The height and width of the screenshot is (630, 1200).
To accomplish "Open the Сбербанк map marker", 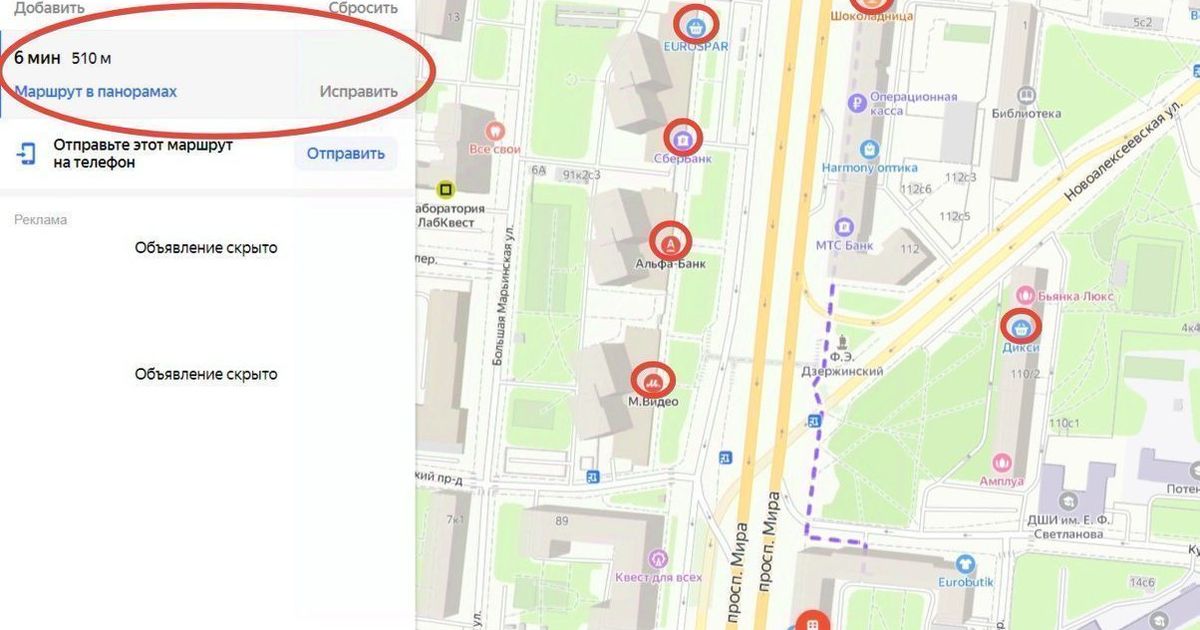I will pyautogui.click(x=684, y=137).
